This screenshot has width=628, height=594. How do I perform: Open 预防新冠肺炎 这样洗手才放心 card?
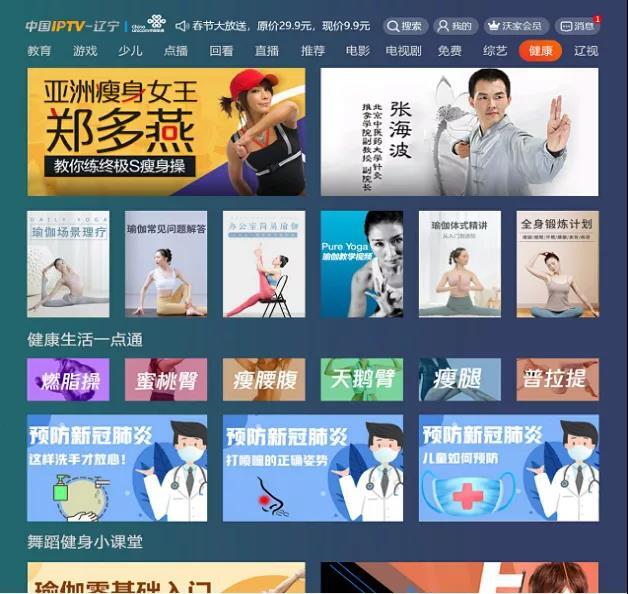[x=117, y=468]
